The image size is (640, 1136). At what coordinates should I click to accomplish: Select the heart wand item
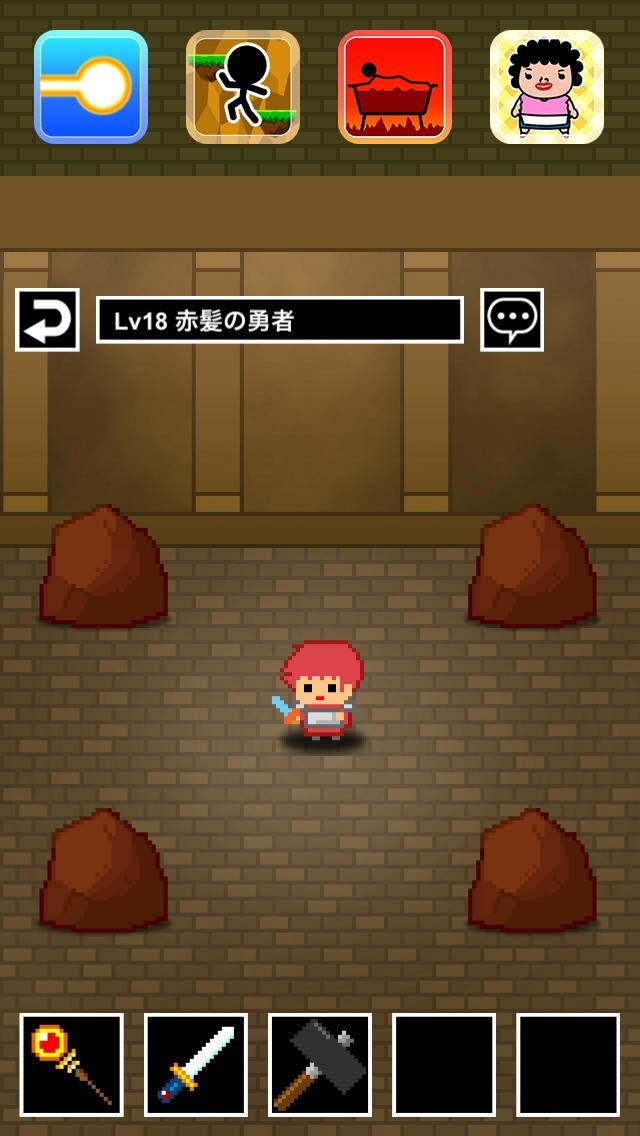click(x=72, y=1064)
